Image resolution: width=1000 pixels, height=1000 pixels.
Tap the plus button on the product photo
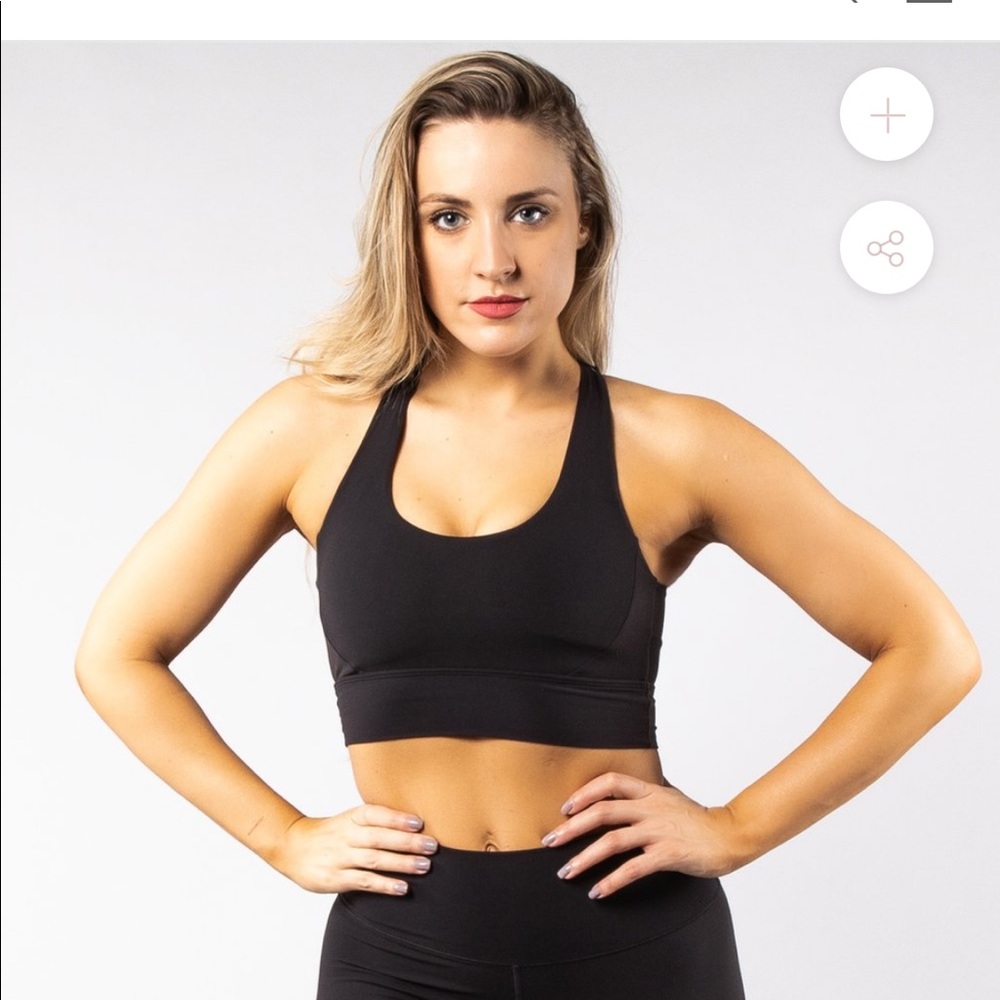[x=886, y=115]
